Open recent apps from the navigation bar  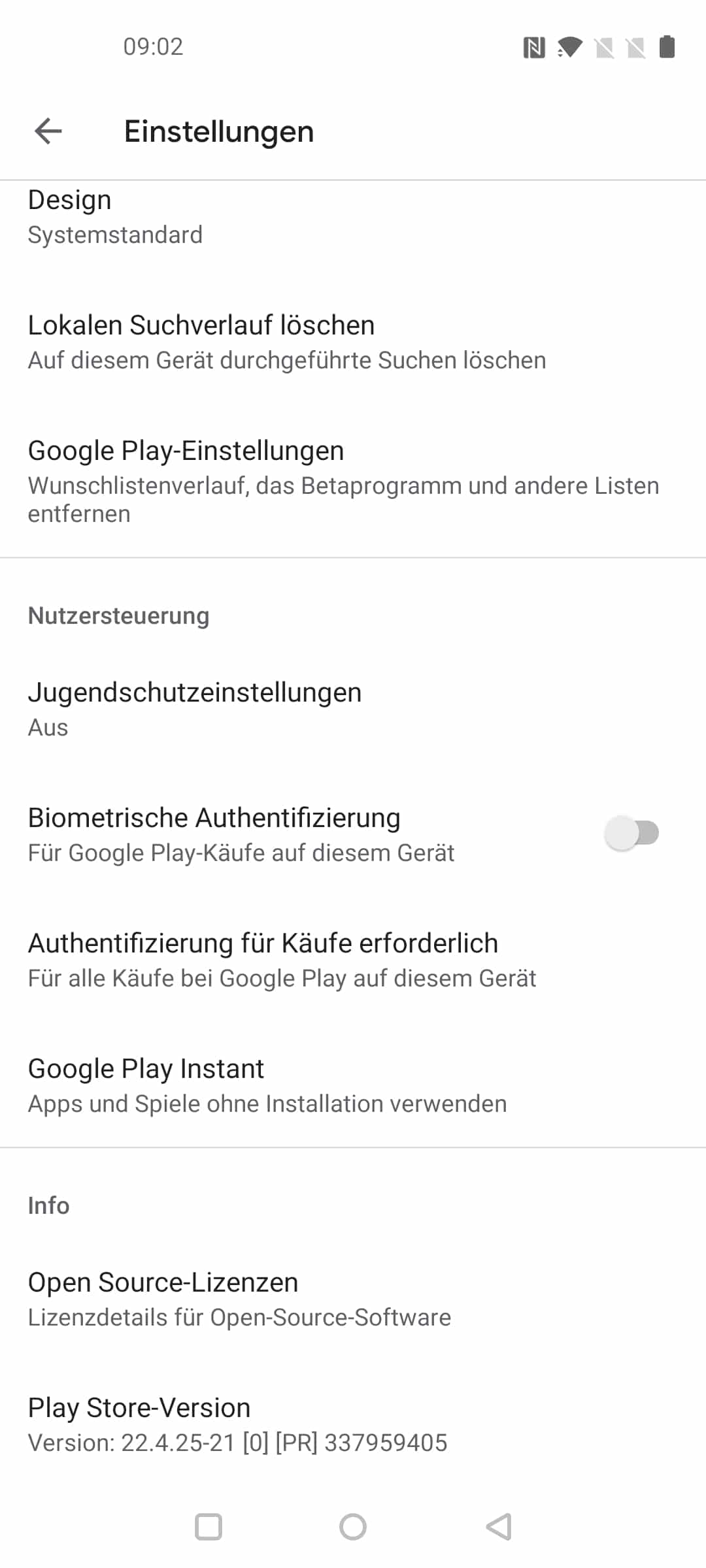pos(209,1527)
